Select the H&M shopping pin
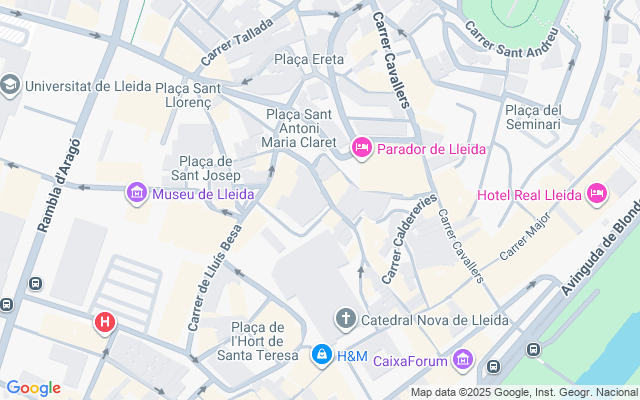 pos(322,355)
